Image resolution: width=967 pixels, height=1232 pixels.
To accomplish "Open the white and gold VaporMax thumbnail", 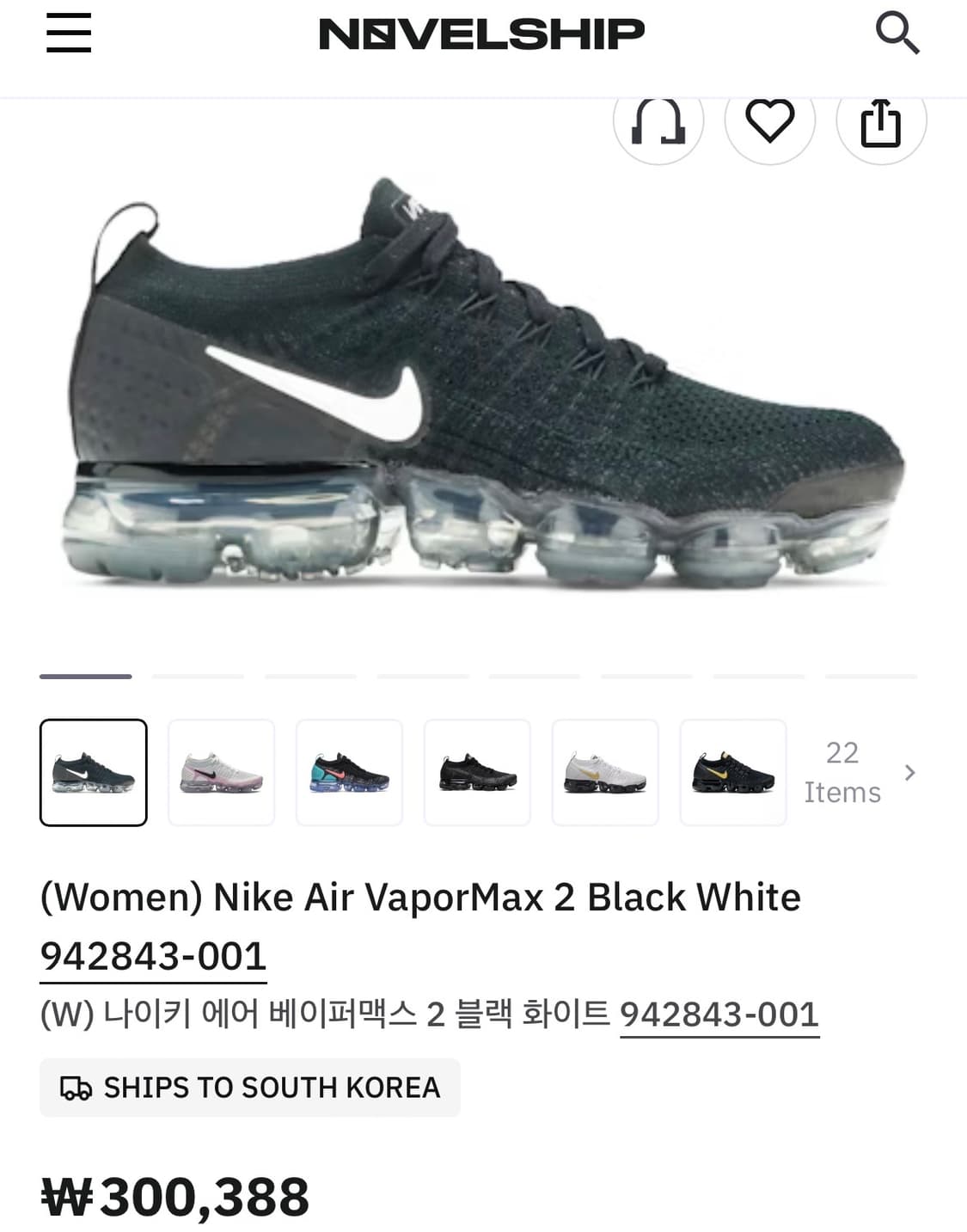I will pyautogui.click(x=605, y=771).
